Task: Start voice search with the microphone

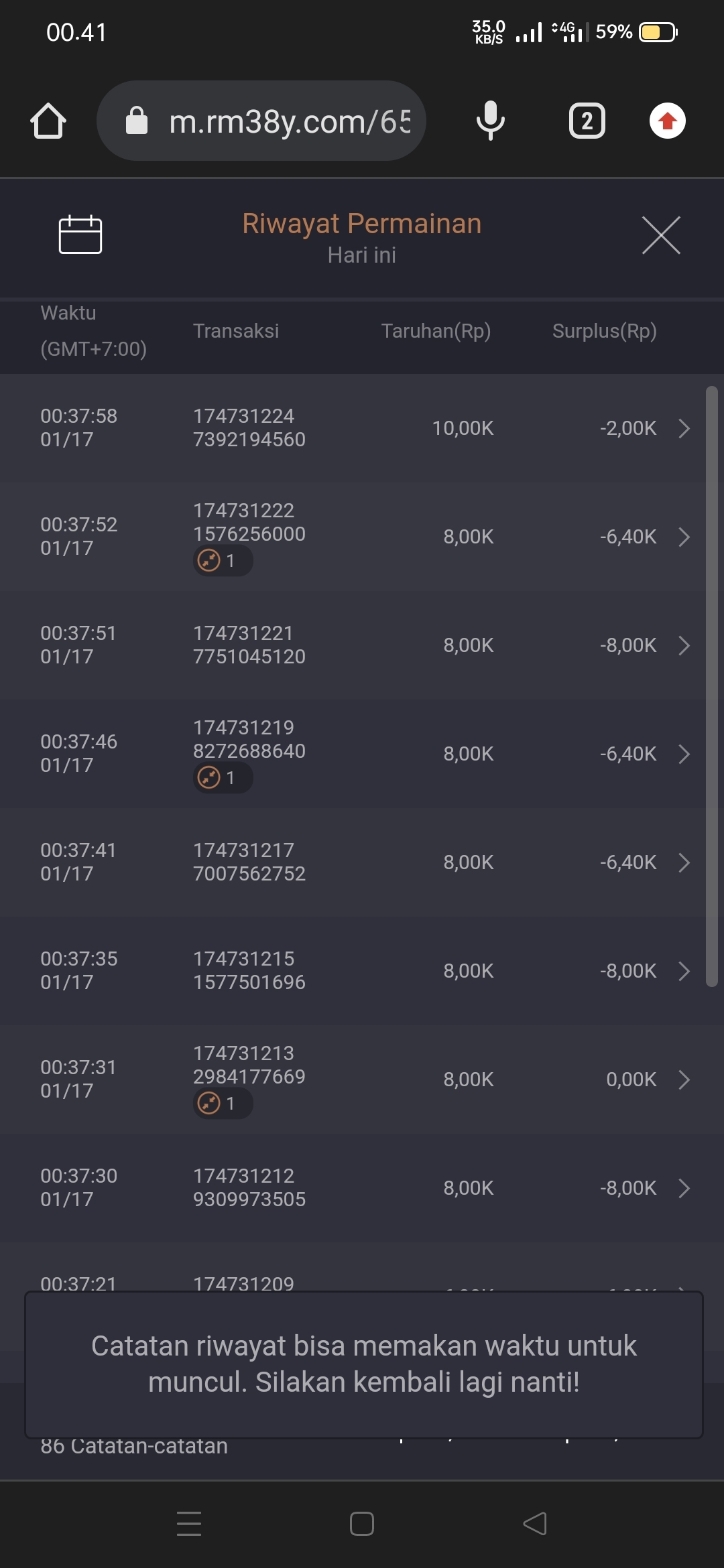Action: 491,121
